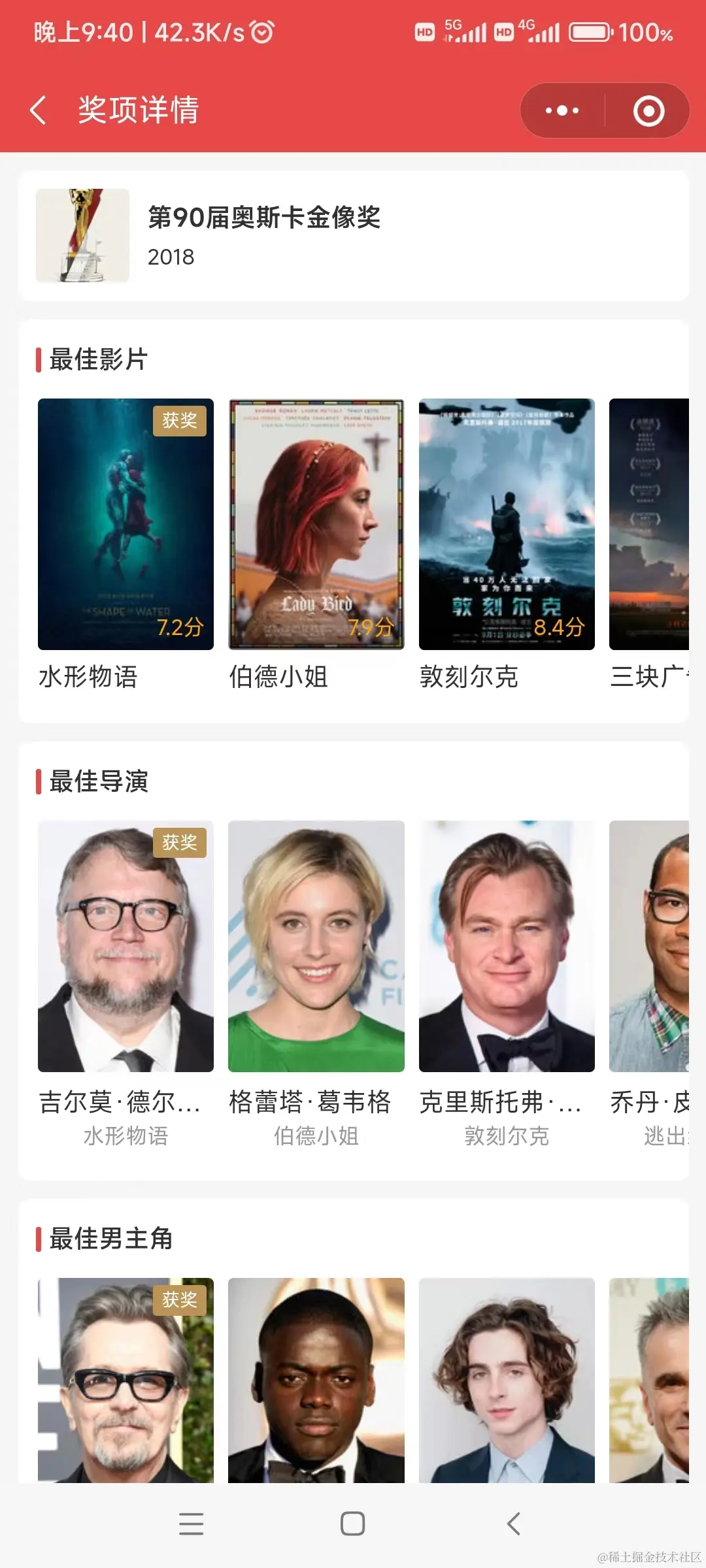Tap the system home button

click(352, 1524)
